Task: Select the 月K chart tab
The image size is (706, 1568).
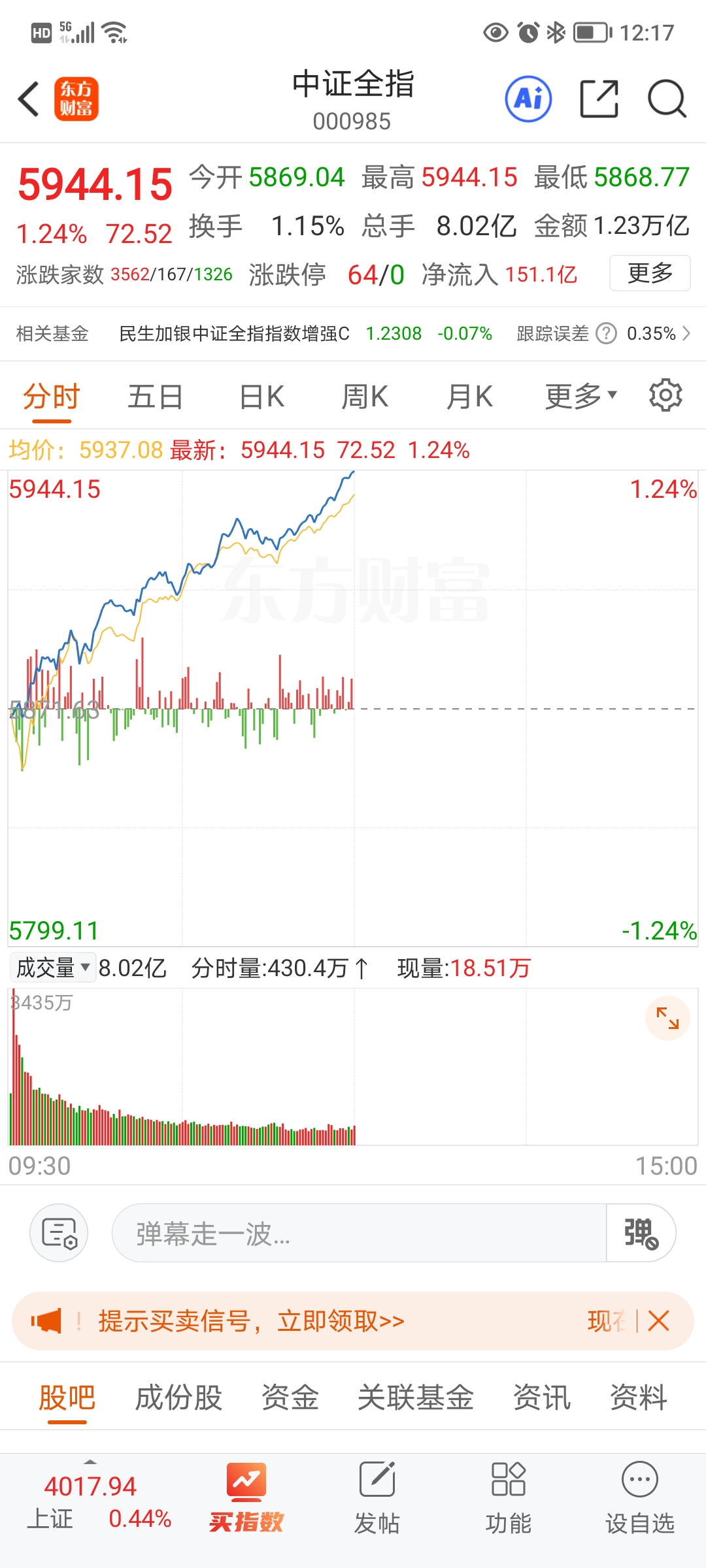Action: (x=469, y=397)
